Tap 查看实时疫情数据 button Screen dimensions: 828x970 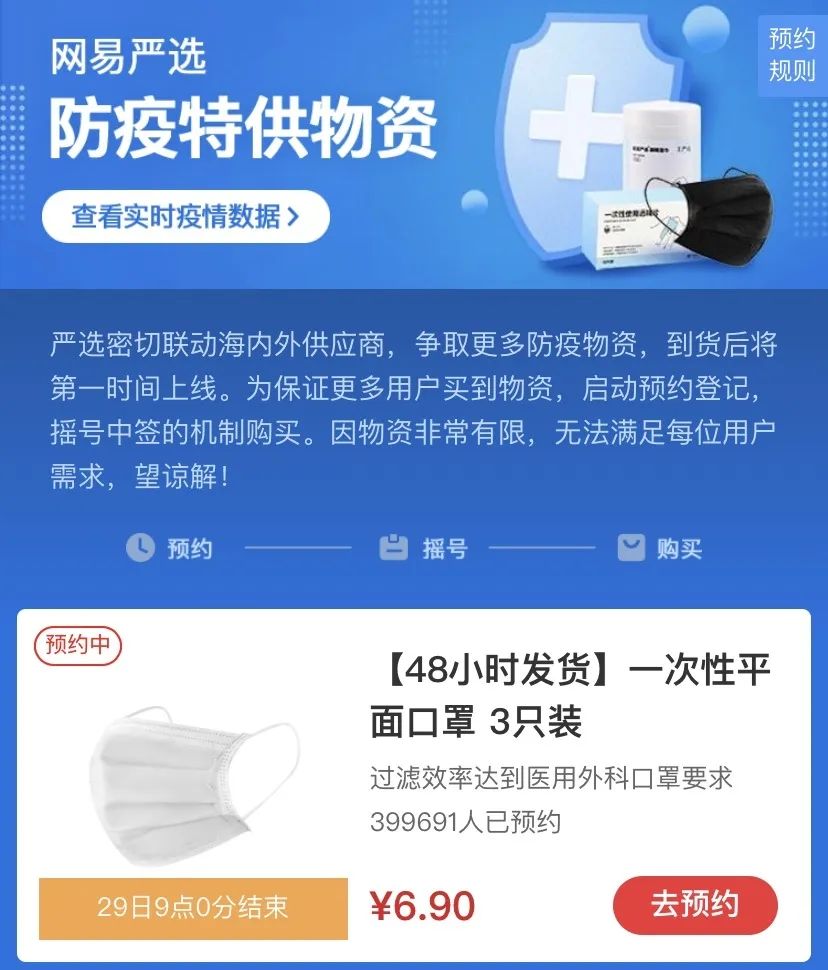click(x=186, y=216)
